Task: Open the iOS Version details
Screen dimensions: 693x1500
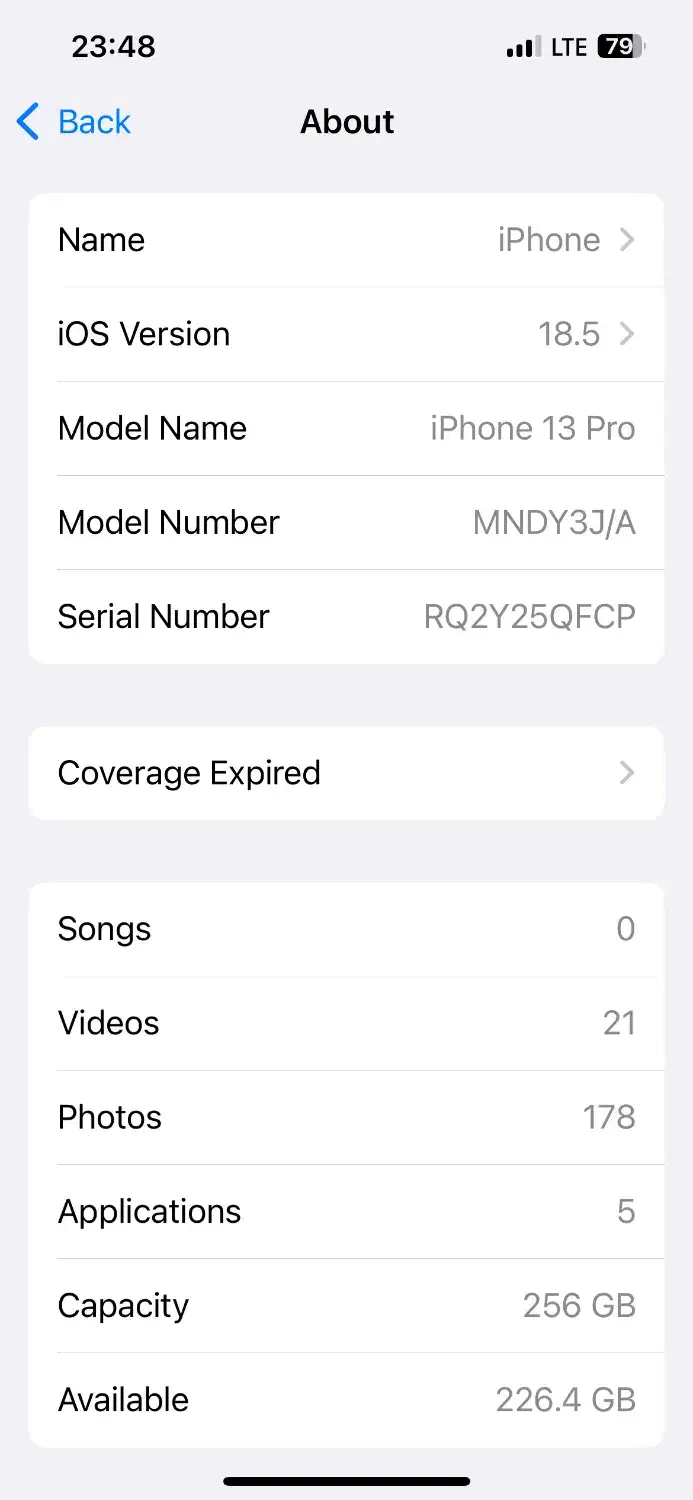Action: [x=346, y=334]
